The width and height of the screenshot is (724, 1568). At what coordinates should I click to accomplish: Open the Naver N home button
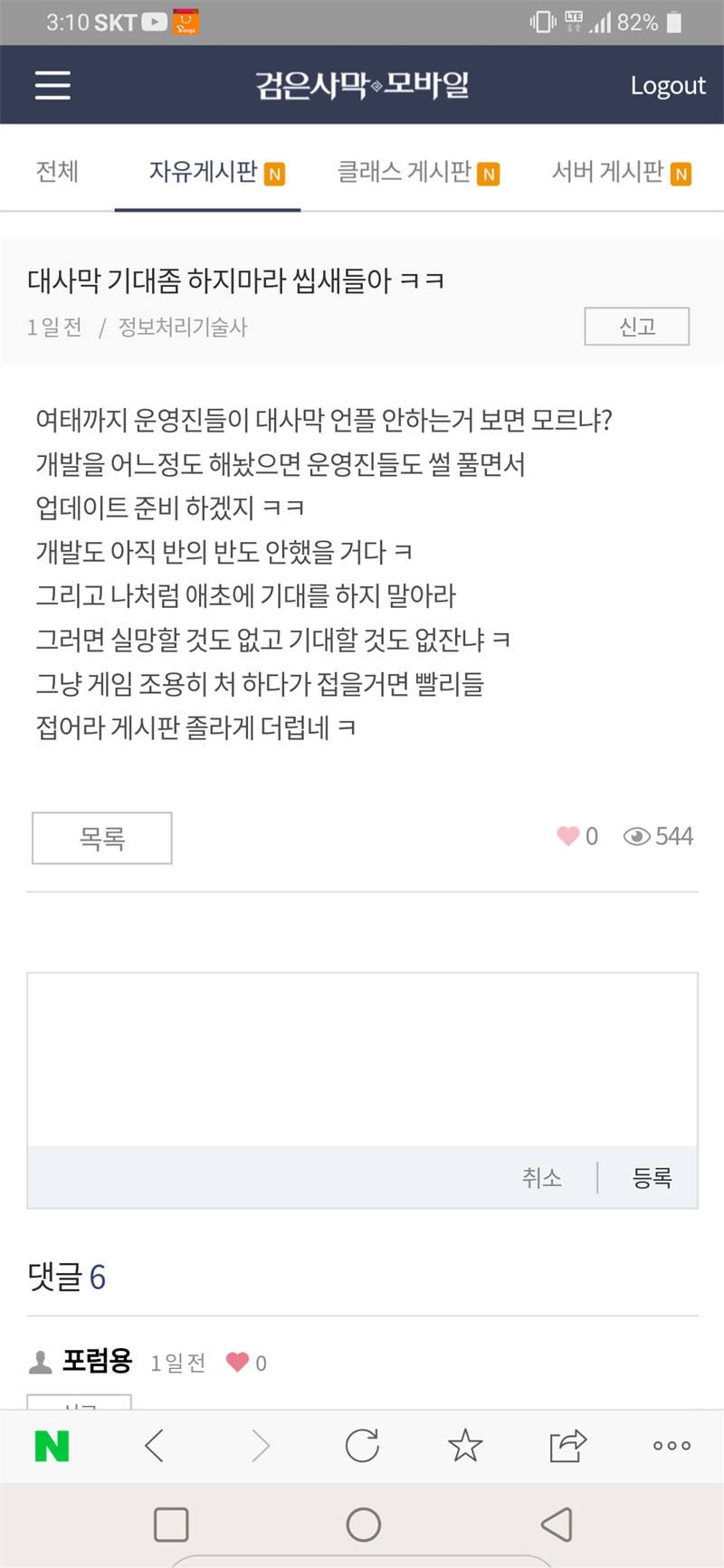click(52, 1446)
